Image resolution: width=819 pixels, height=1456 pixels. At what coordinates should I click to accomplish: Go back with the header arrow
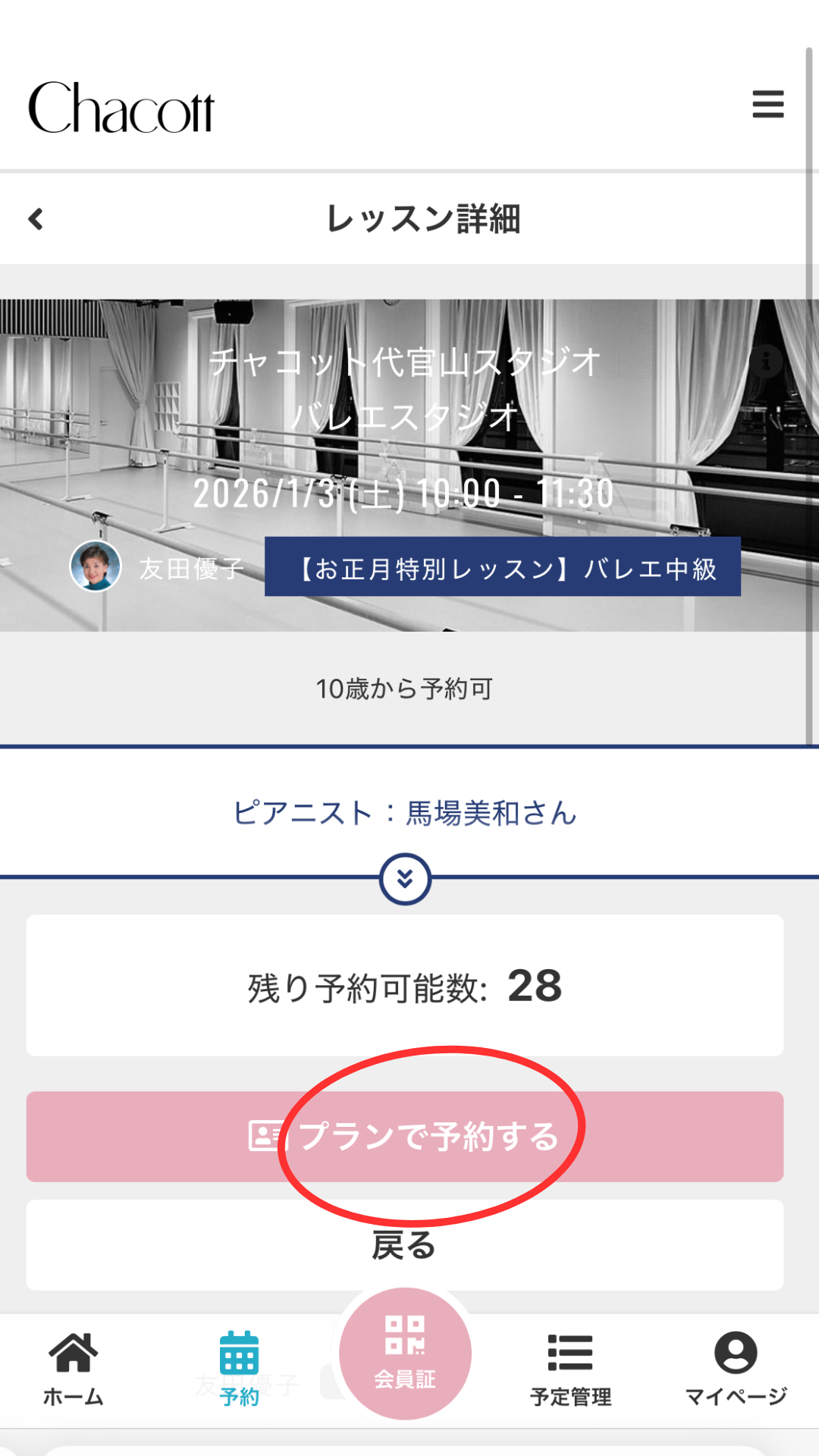tap(36, 219)
